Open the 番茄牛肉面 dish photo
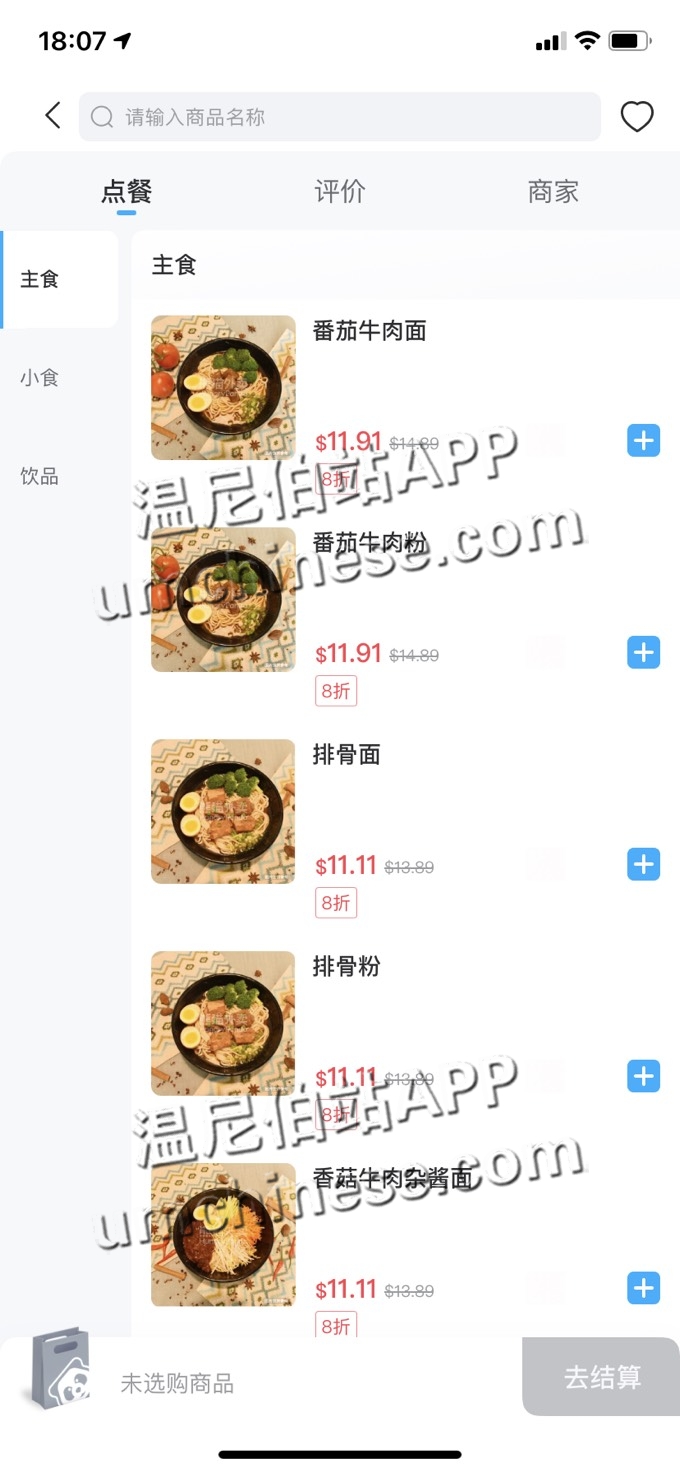680x1472 pixels. pos(223,388)
